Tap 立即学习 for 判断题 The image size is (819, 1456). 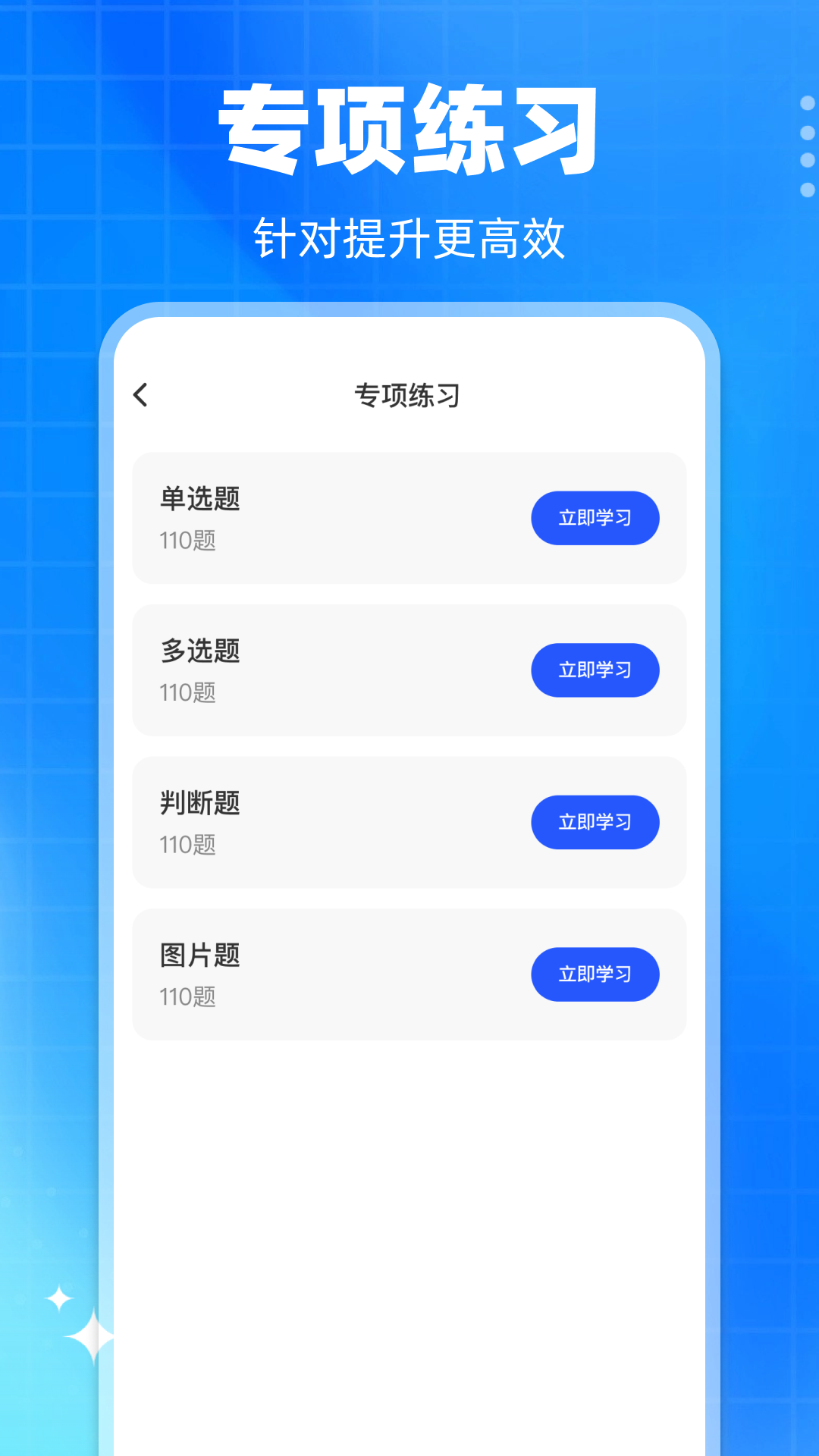coord(595,822)
